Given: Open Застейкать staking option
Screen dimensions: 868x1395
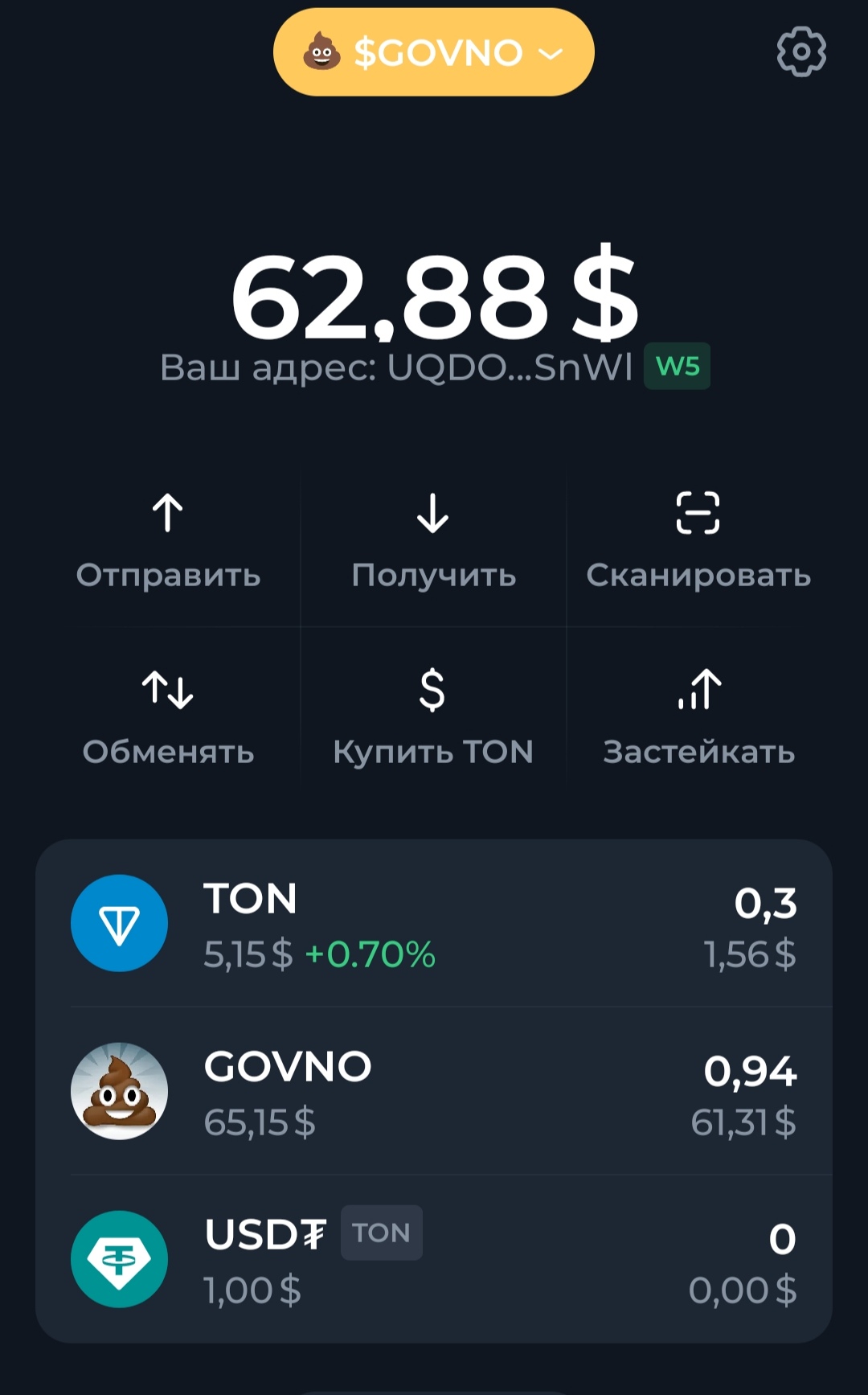Looking at the screenshot, I should [698, 717].
